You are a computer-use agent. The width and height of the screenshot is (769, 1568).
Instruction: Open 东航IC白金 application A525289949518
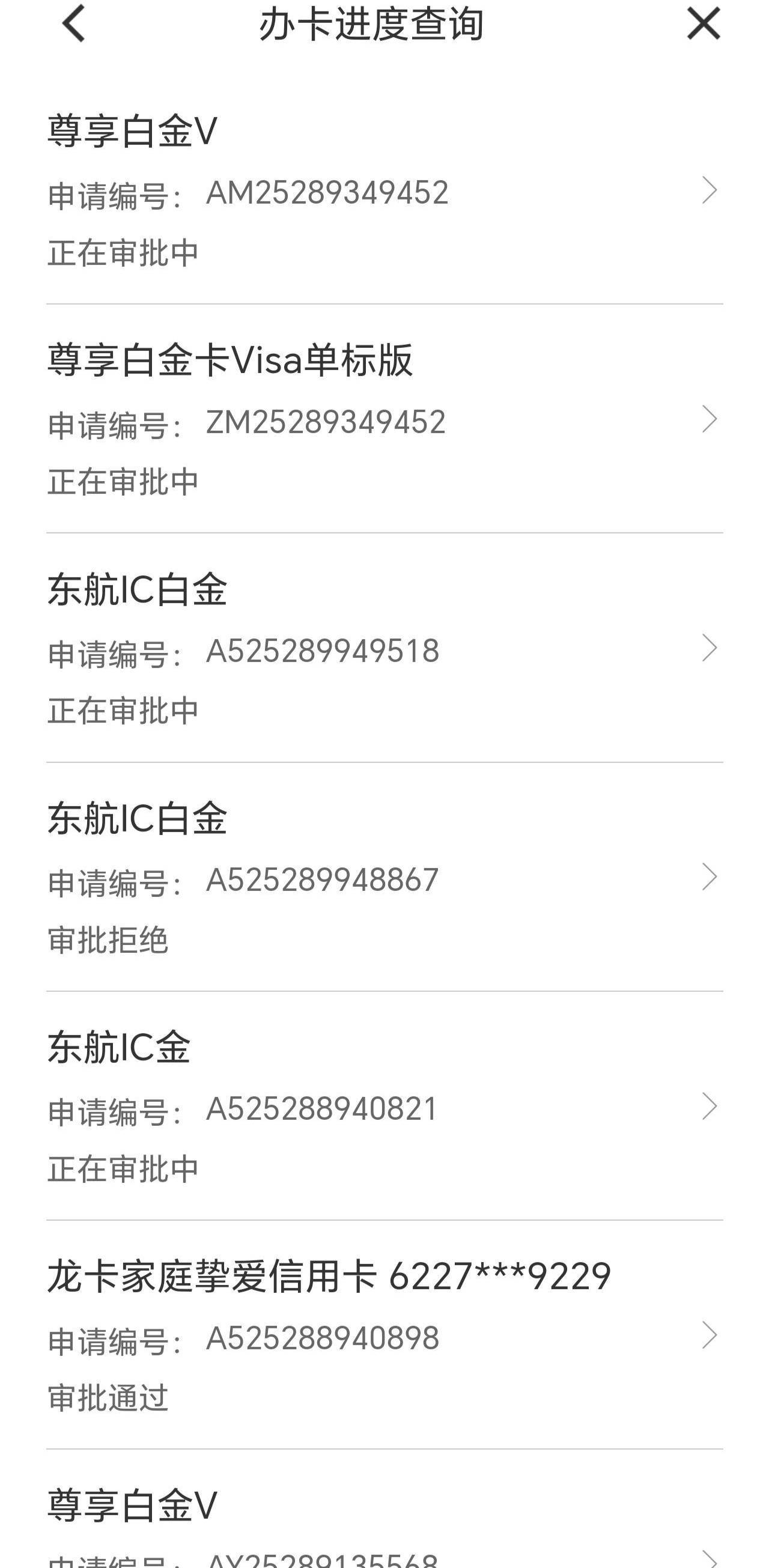pyautogui.click(x=384, y=649)
